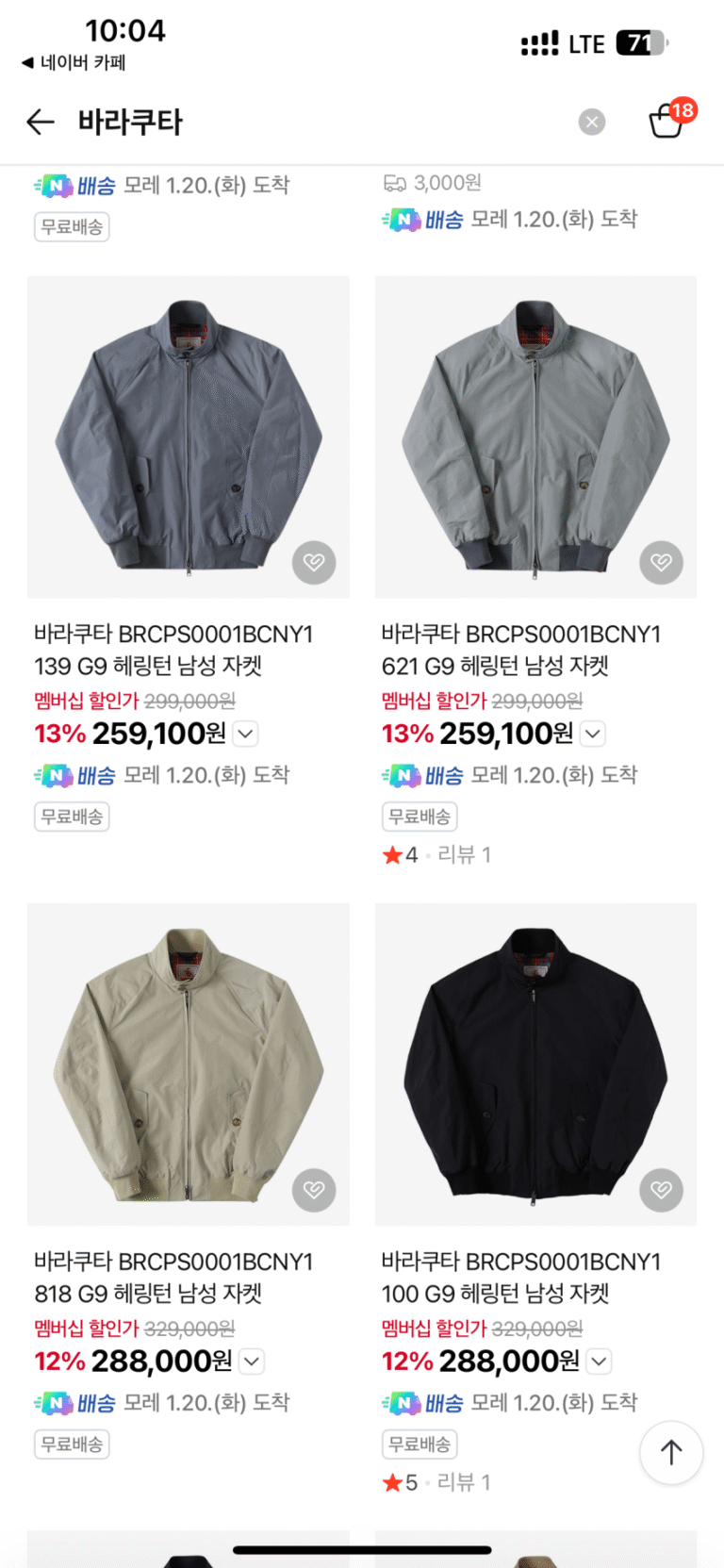Viewport: 724px width, 1568px height.
Task: Open the BCNY1 621 G9 jacket product
Action: click(535, 437)
